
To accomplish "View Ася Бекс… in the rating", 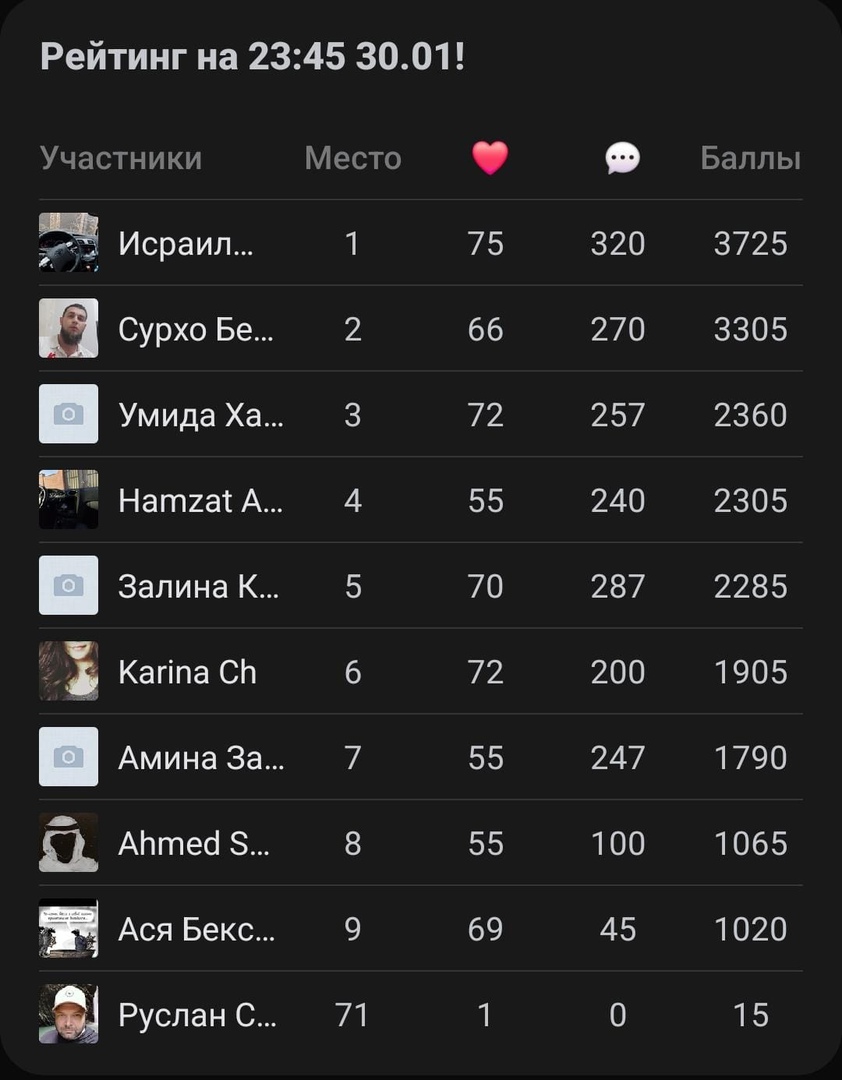I will click(196, 930).
